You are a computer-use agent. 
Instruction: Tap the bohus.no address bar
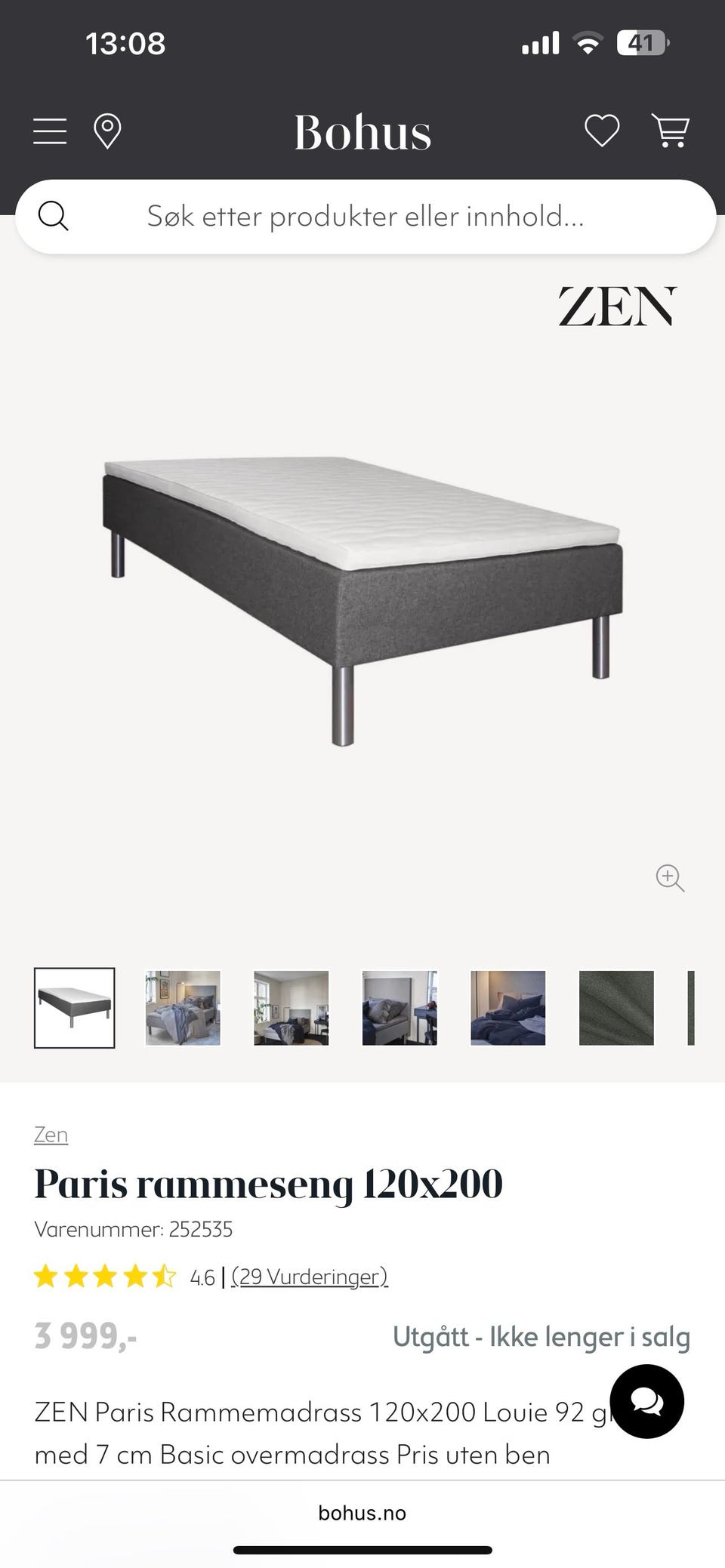point(362,1513)
